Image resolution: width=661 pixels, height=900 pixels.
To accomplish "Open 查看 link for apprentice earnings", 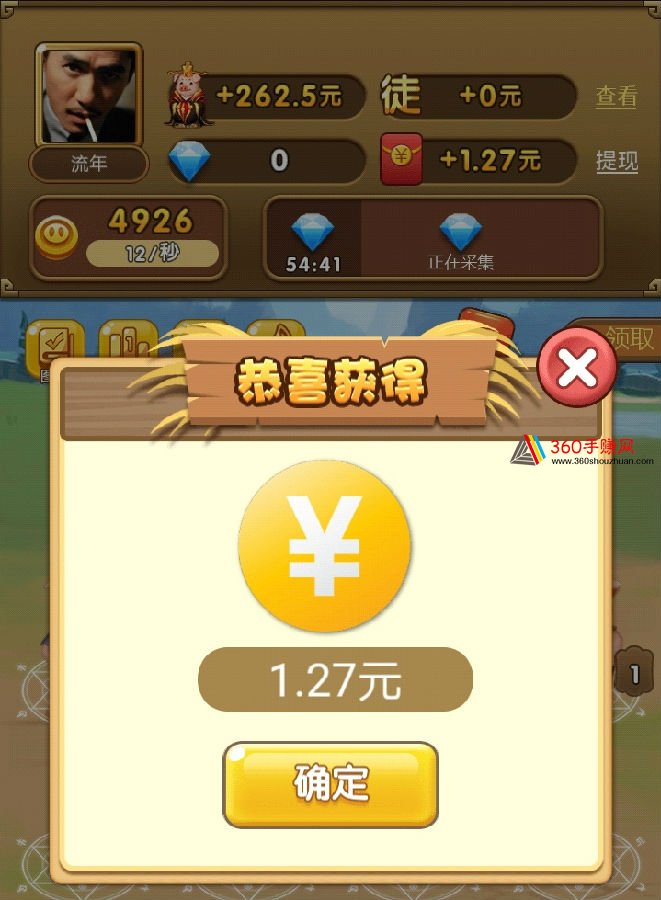I will pos(616,97).
